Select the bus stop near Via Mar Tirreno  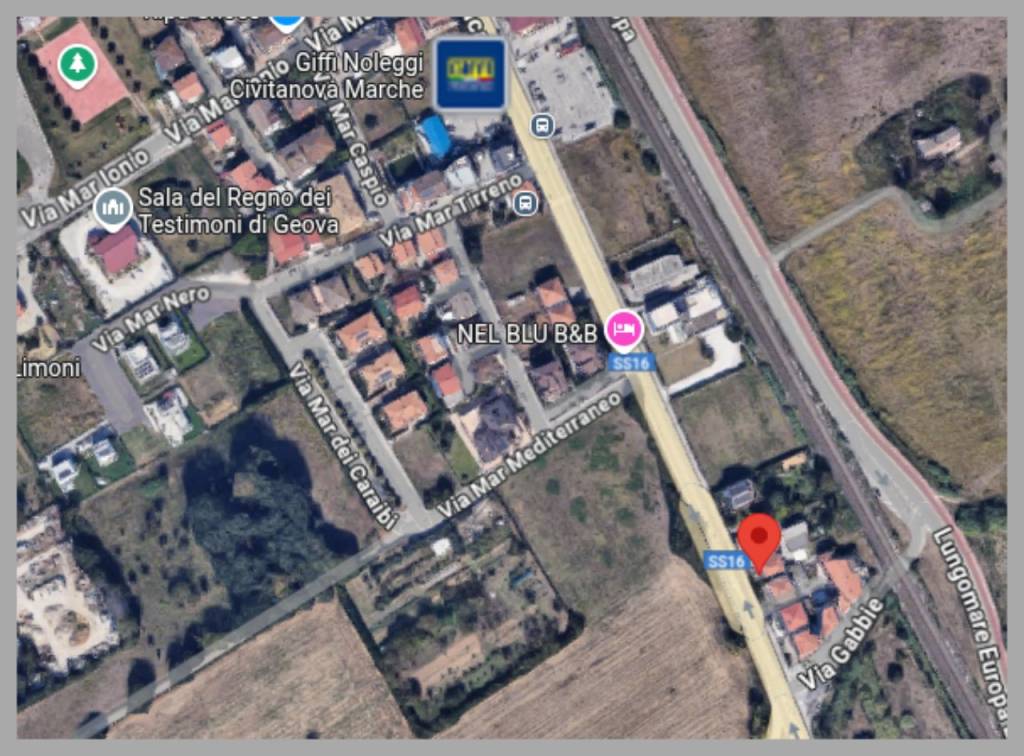click(526, 204)
